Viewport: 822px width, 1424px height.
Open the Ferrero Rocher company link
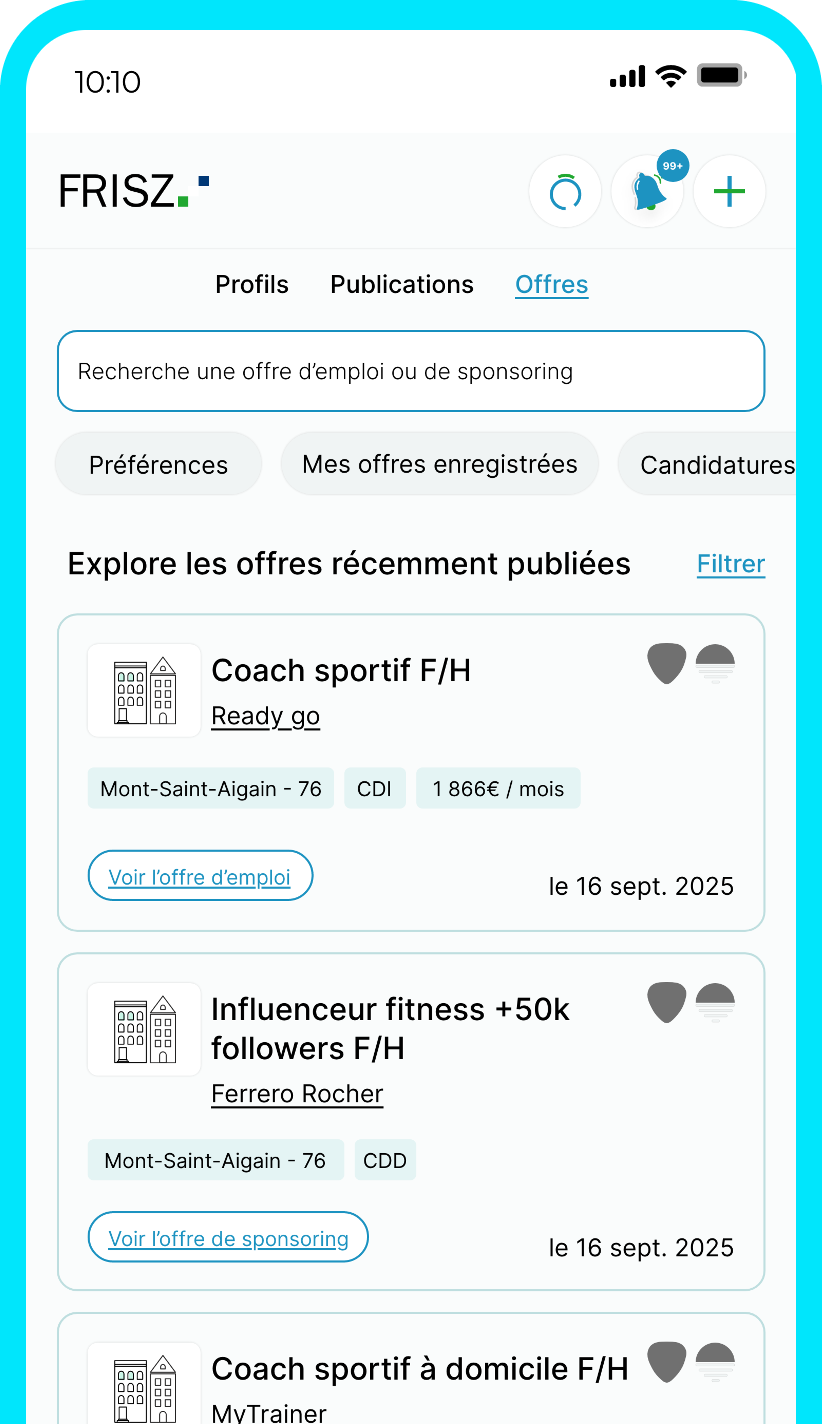[297, 1095]
